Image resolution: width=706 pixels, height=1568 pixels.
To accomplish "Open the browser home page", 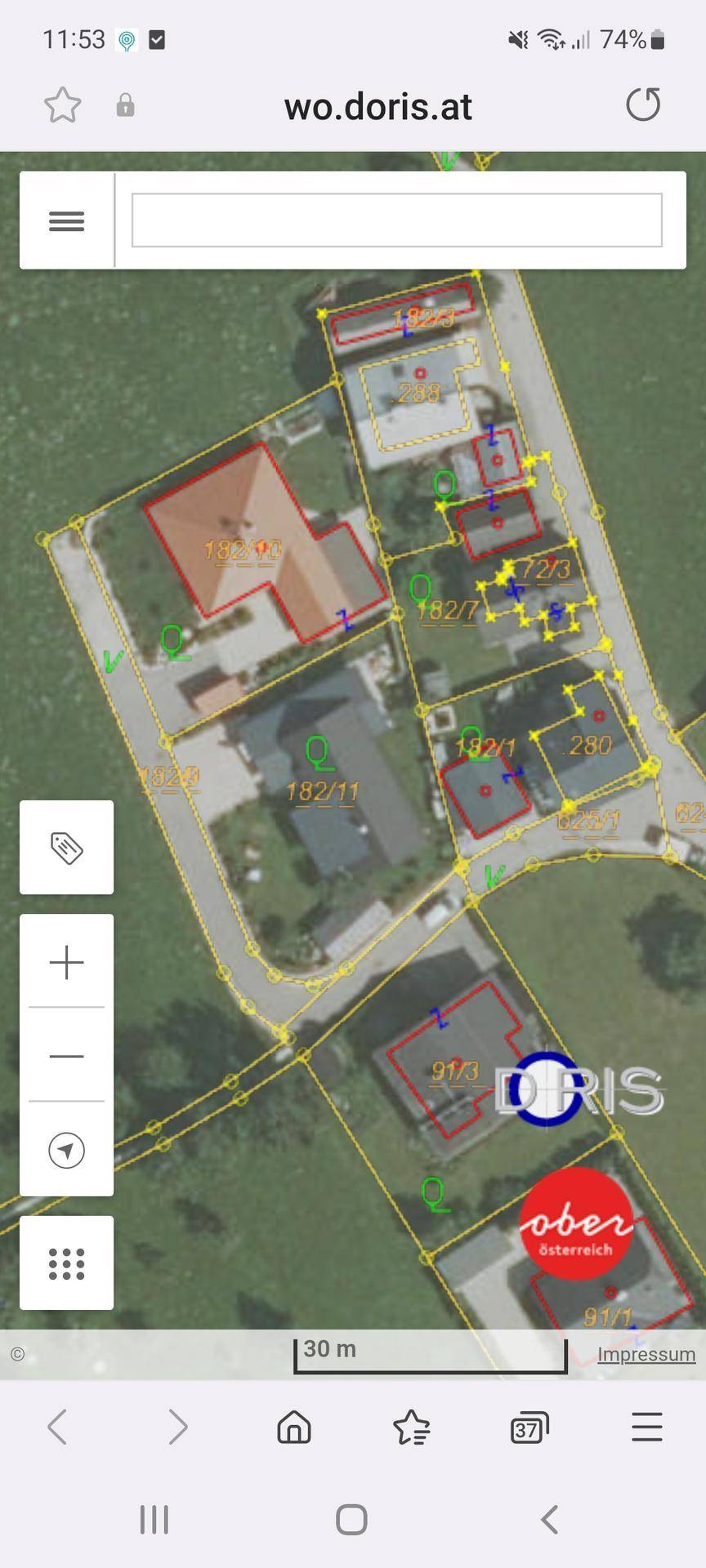I will coord(294,1428).
